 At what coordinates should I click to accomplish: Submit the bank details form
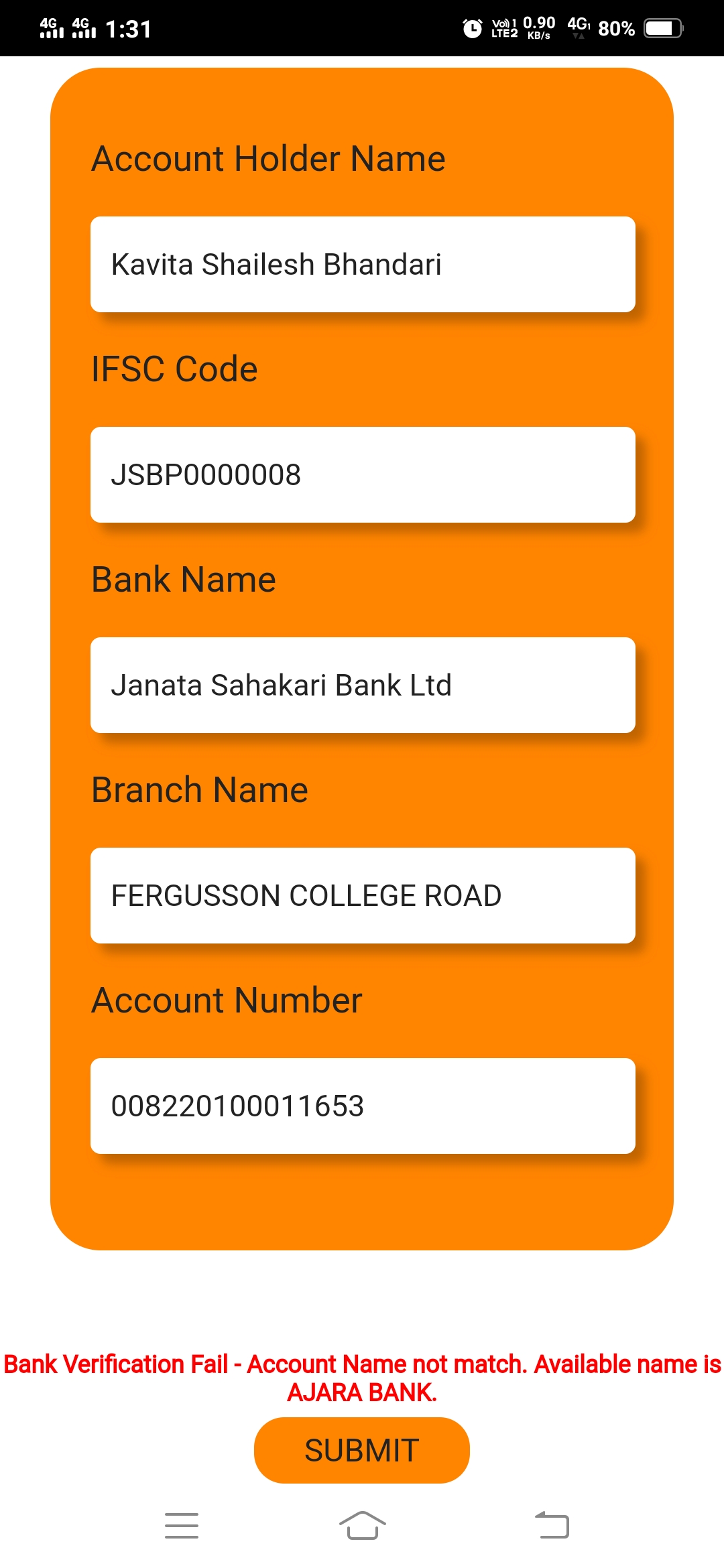362,1450
